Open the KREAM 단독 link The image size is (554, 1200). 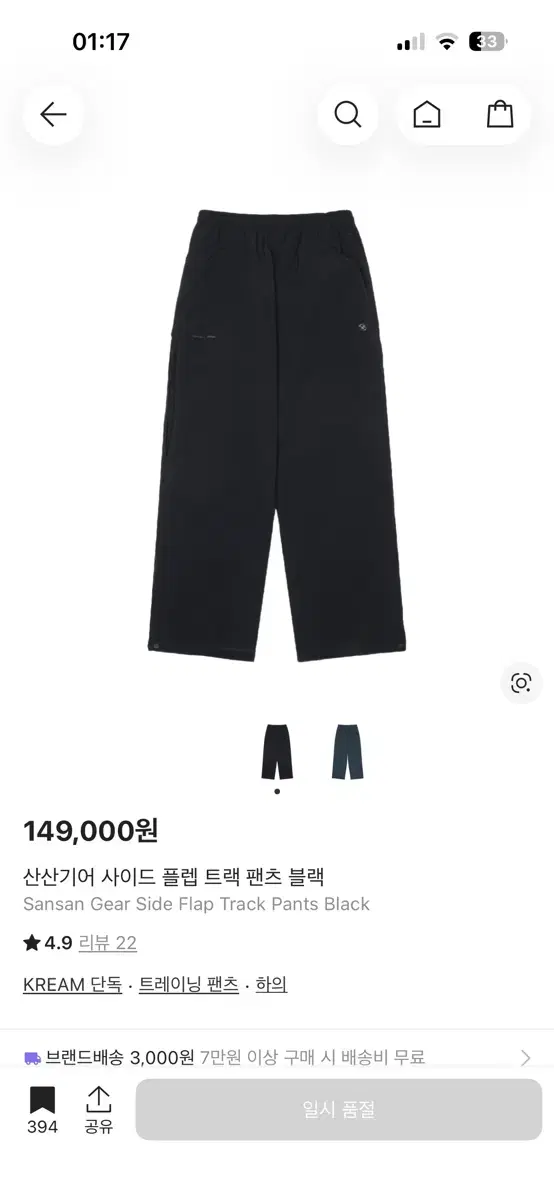72,985
